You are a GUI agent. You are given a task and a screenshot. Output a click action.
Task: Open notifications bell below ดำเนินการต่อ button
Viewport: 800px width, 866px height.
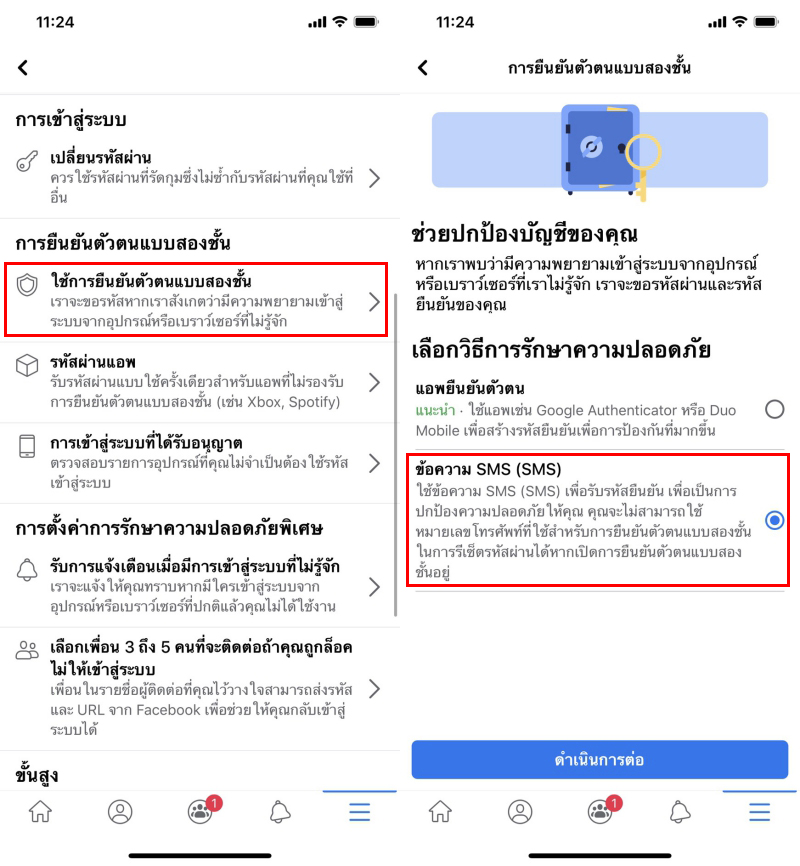click(680, 811)
